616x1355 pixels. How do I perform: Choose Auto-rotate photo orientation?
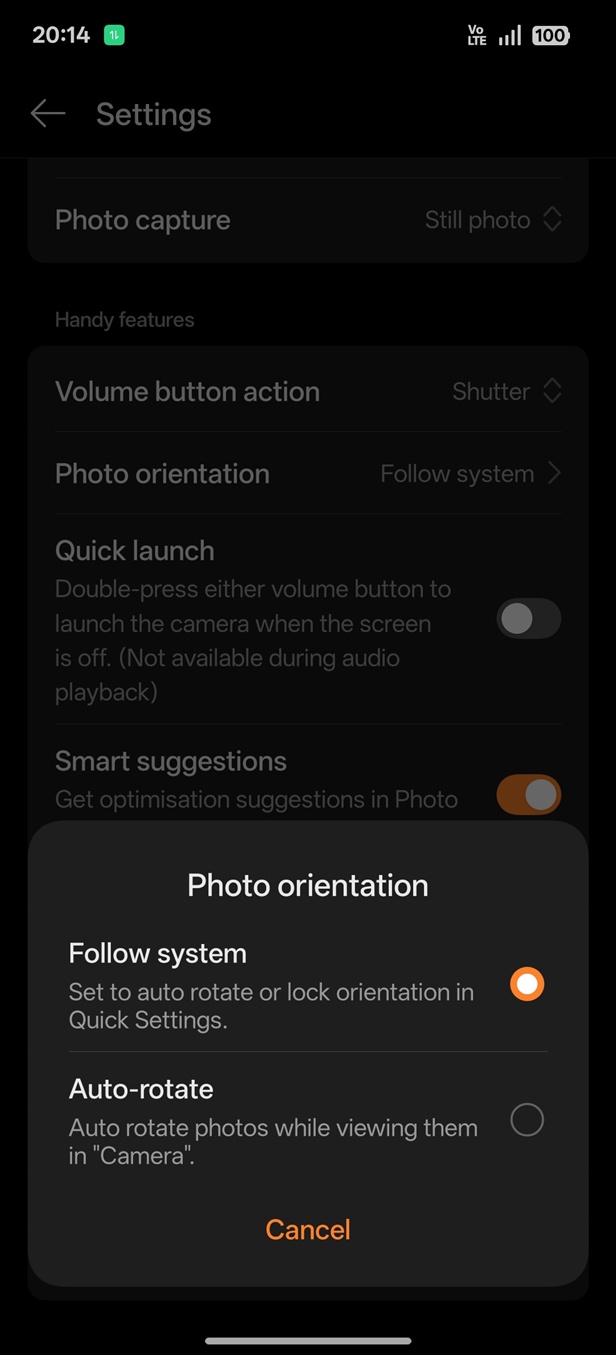526,1120
